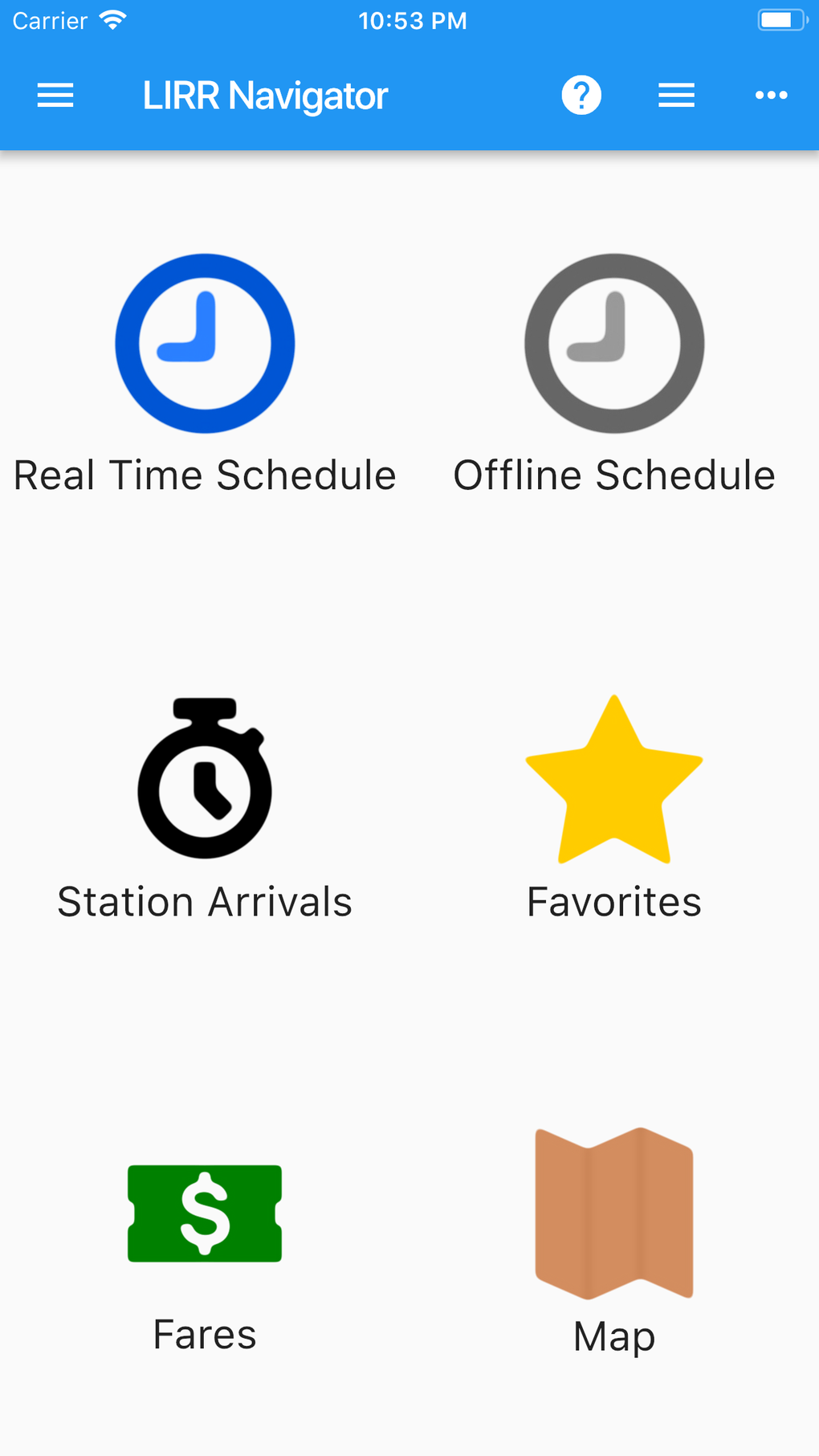Open the Fares green ticket icon

click(x=204, y=1213)
